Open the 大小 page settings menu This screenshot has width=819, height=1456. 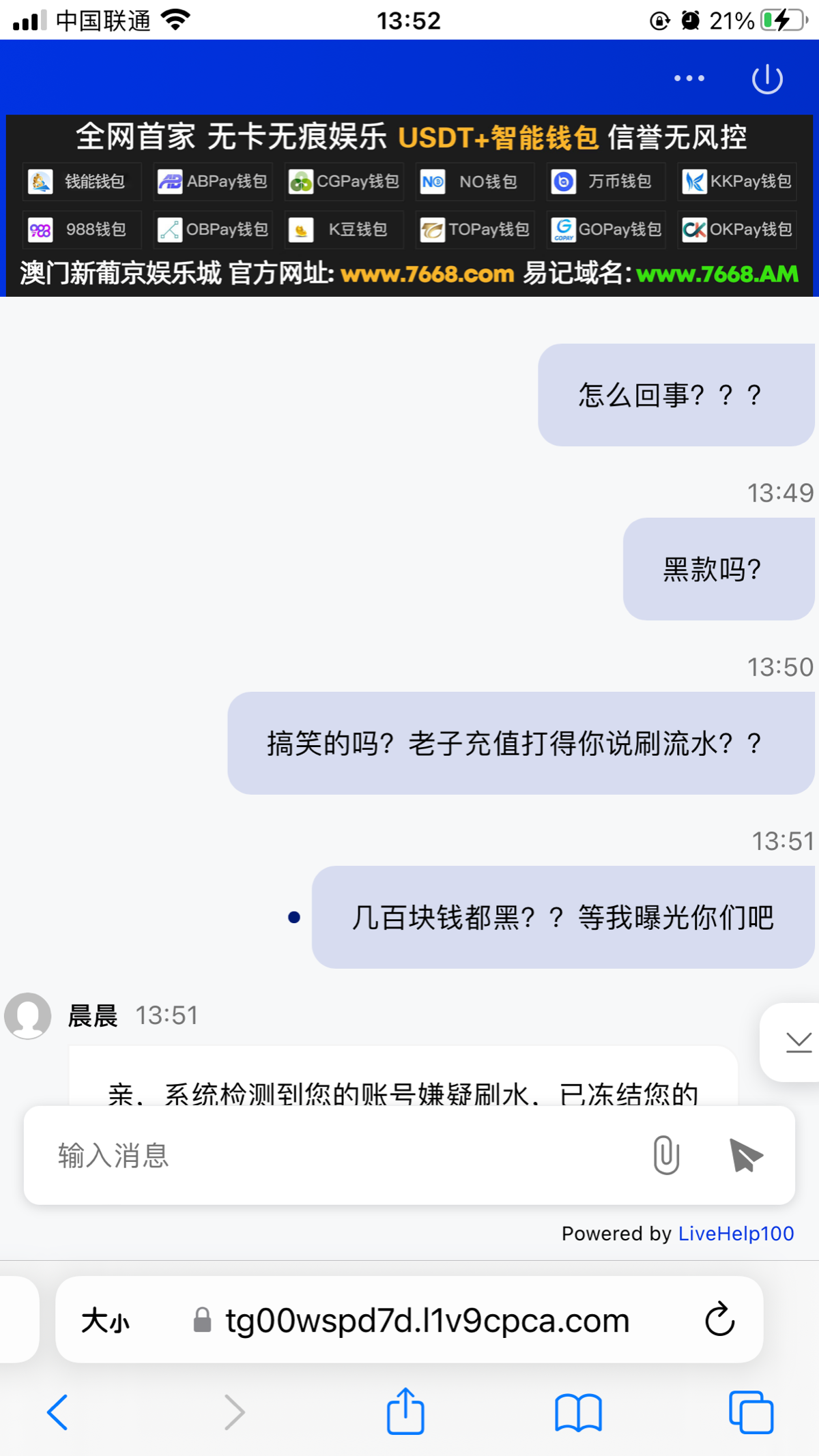(x=105, y=1321)
